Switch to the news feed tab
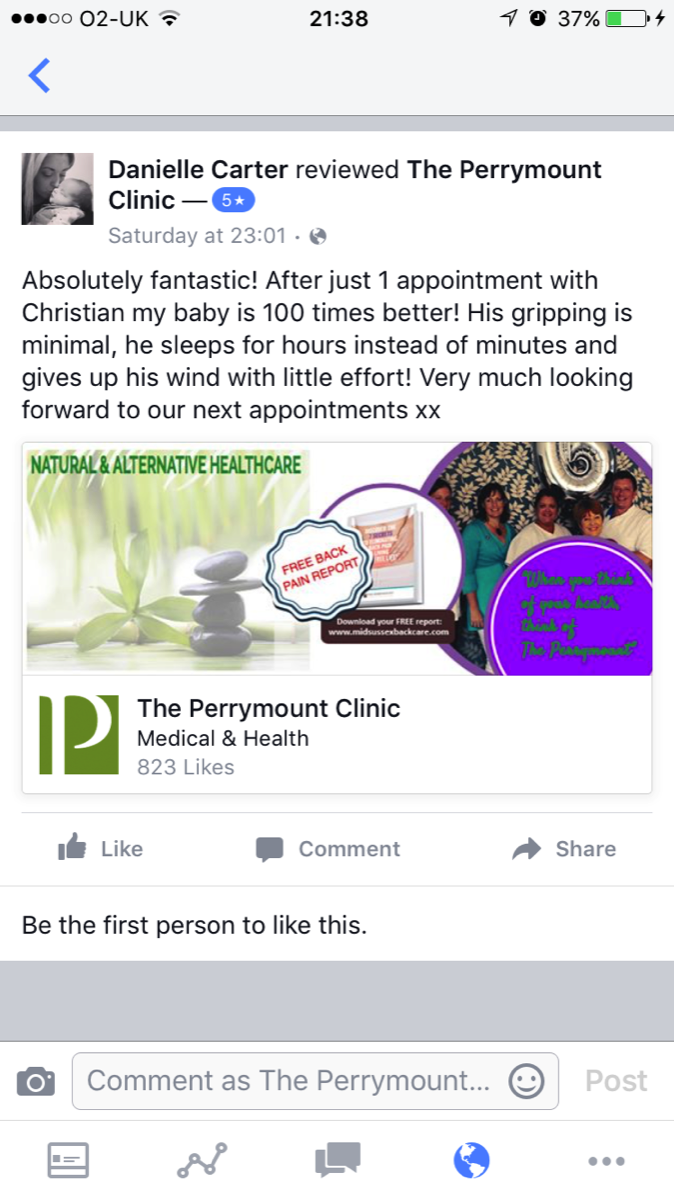This screenshot has width=674, height=1200. coord(68,1161)
